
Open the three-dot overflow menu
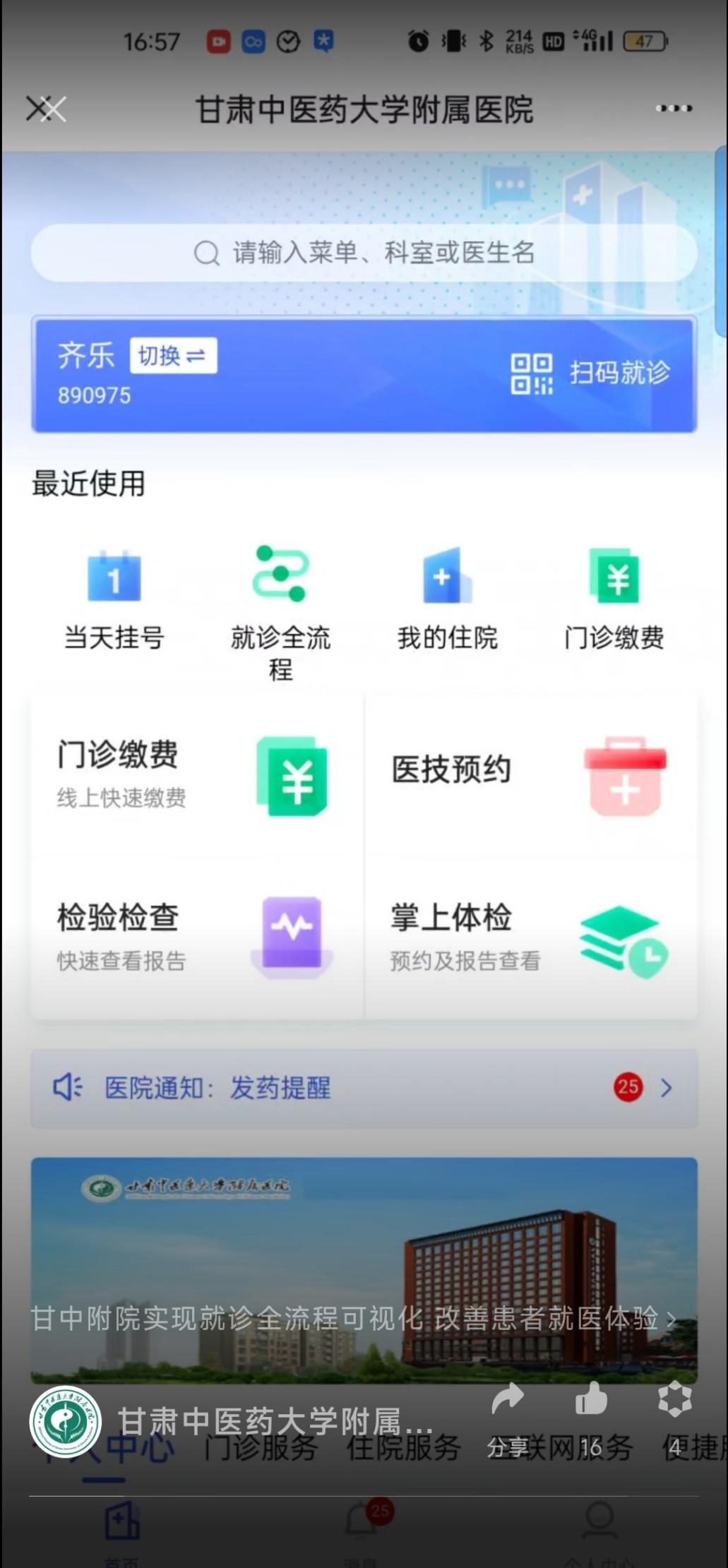tap(673, 109)
